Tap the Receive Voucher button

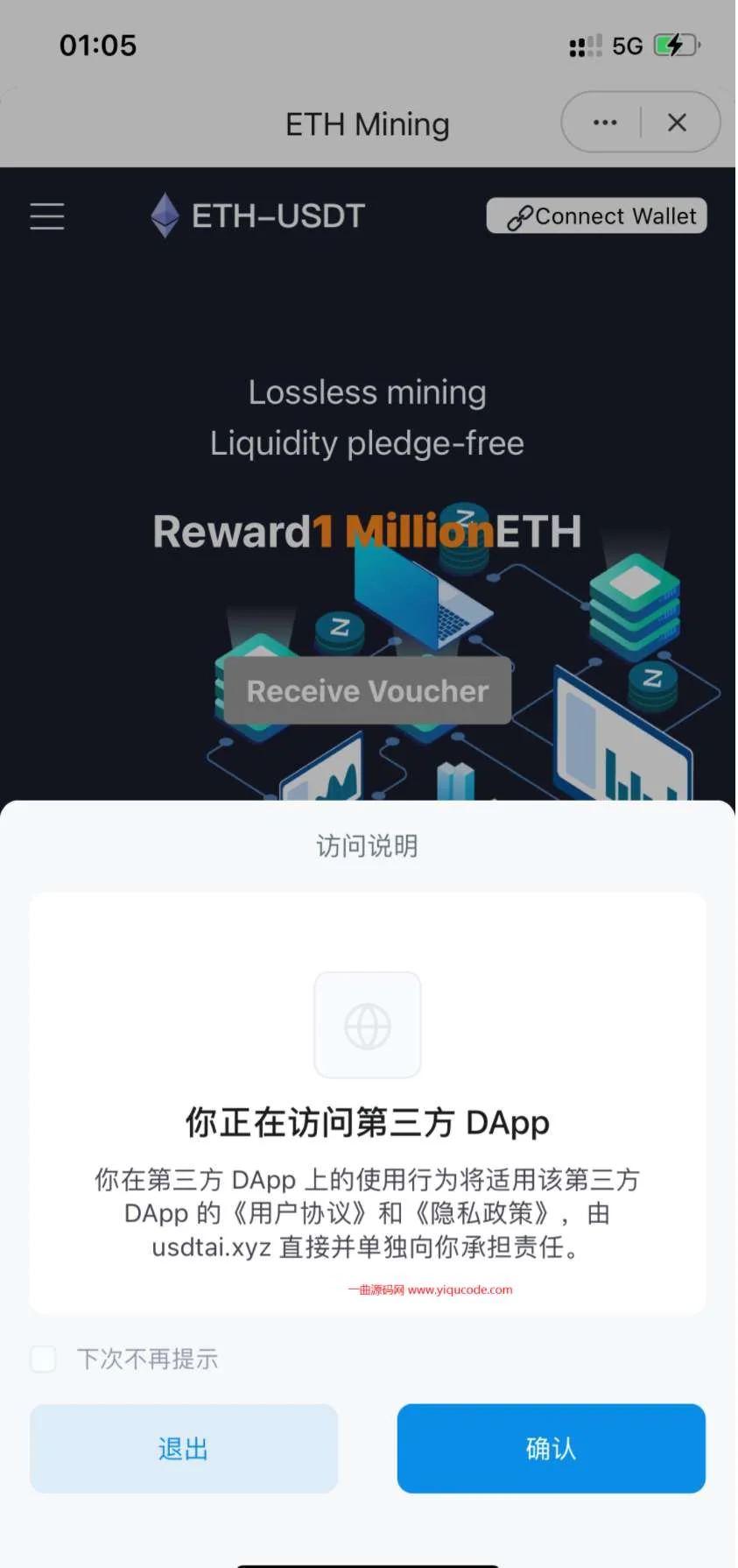coord(367,691)
